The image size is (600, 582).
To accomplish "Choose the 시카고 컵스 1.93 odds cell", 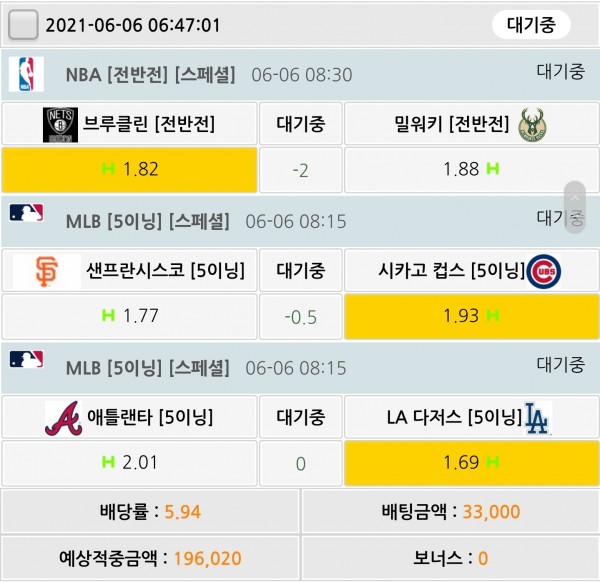I will pos(470,316).
